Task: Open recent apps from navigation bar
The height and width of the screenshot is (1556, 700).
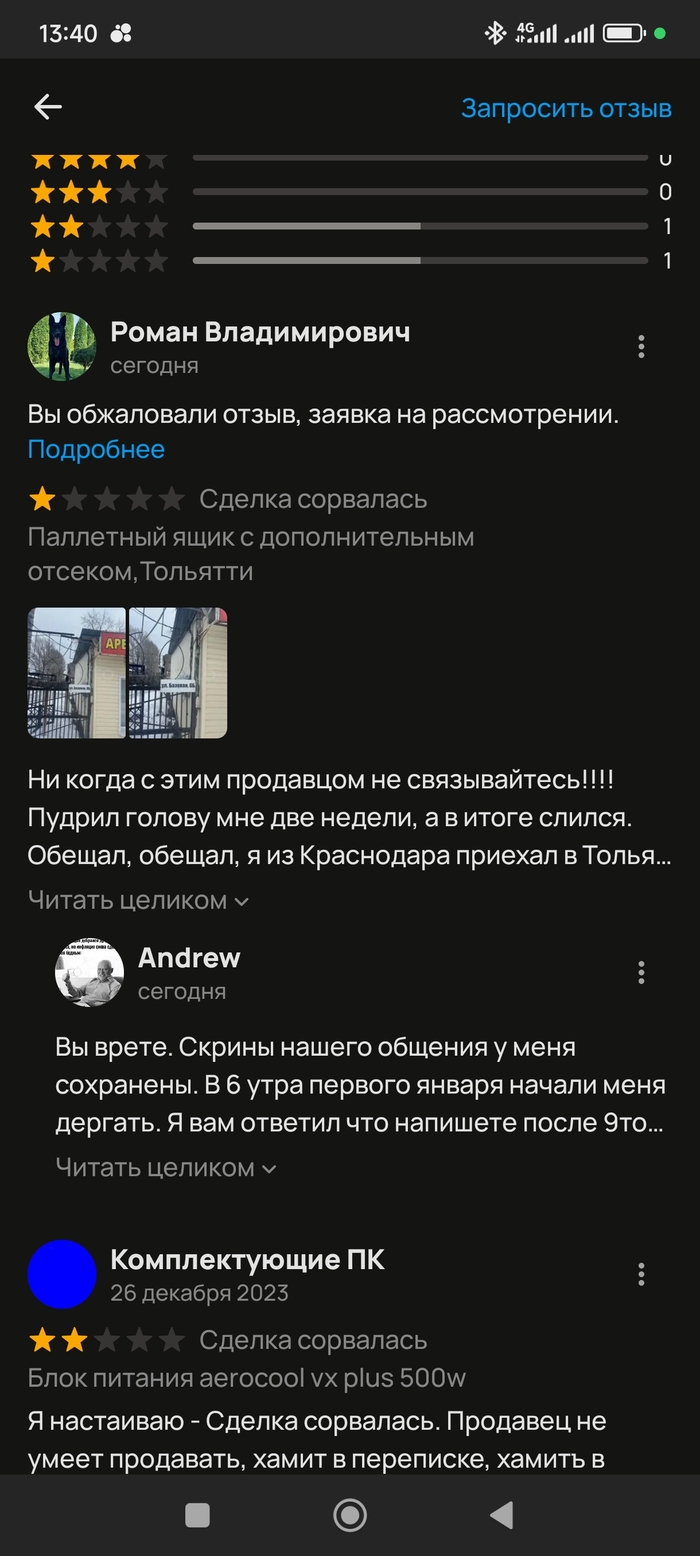Action: point(197,1515)
